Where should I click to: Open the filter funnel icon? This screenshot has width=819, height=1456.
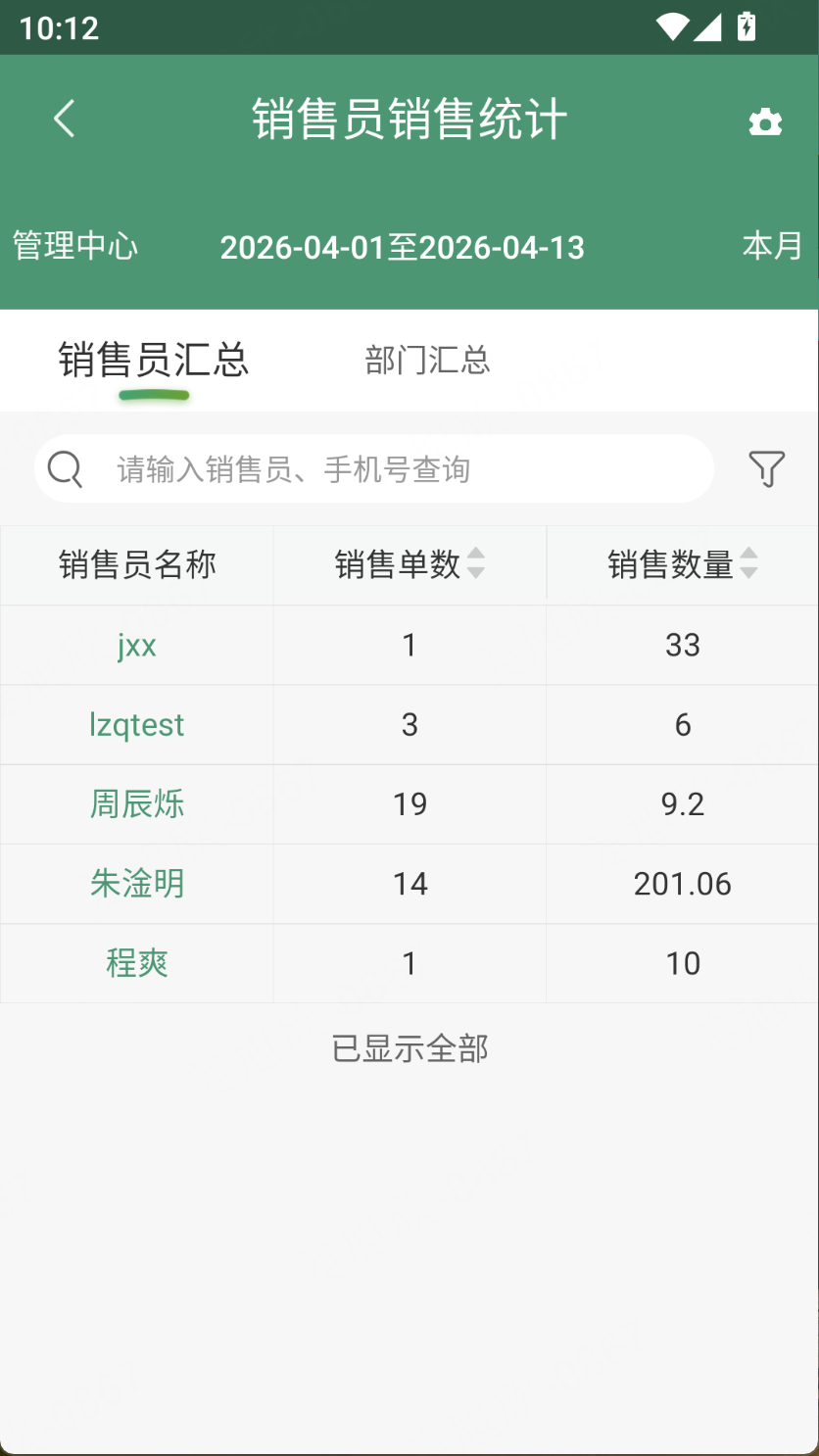point(766,469)
